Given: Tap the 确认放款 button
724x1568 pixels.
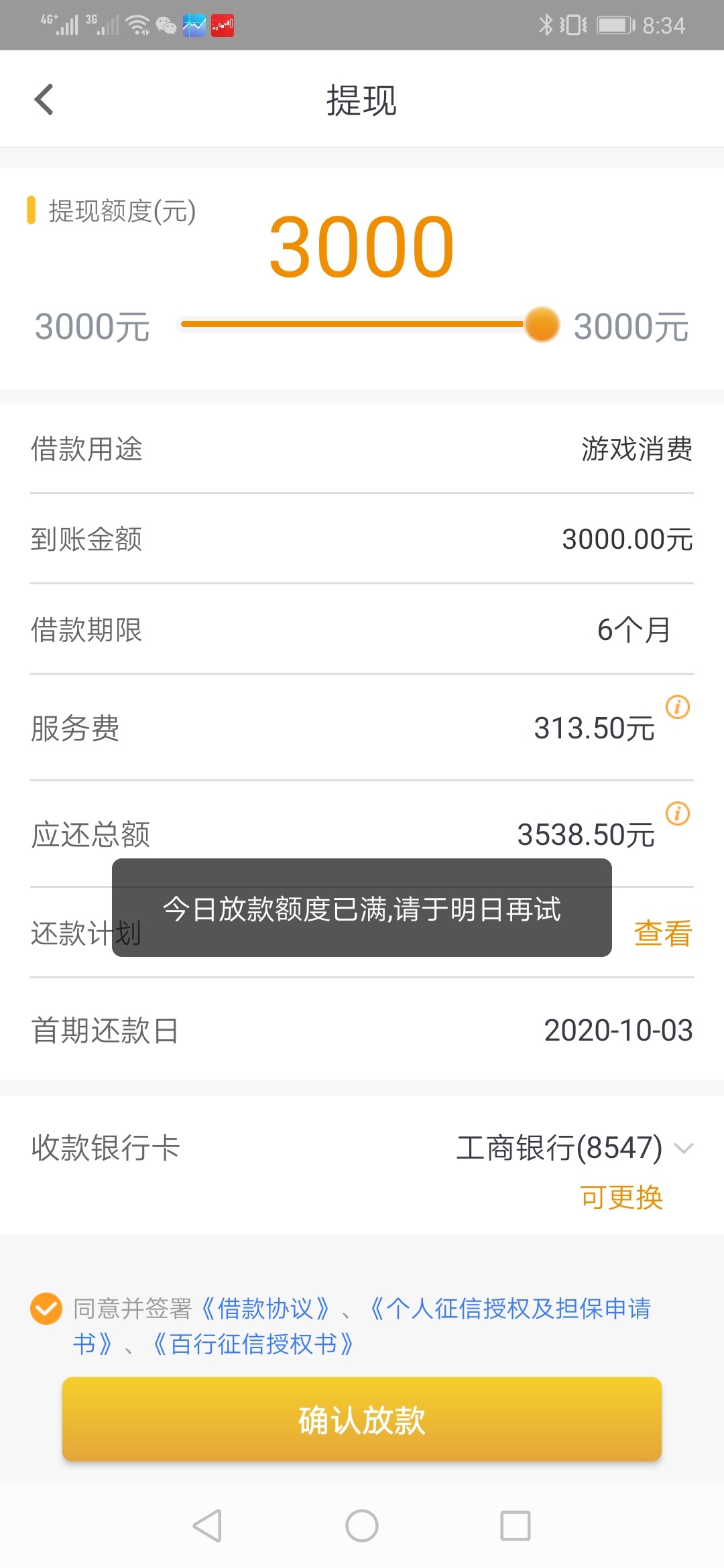Looking at the screenshot, I should pyautogui.click(x=362, y=1419).
